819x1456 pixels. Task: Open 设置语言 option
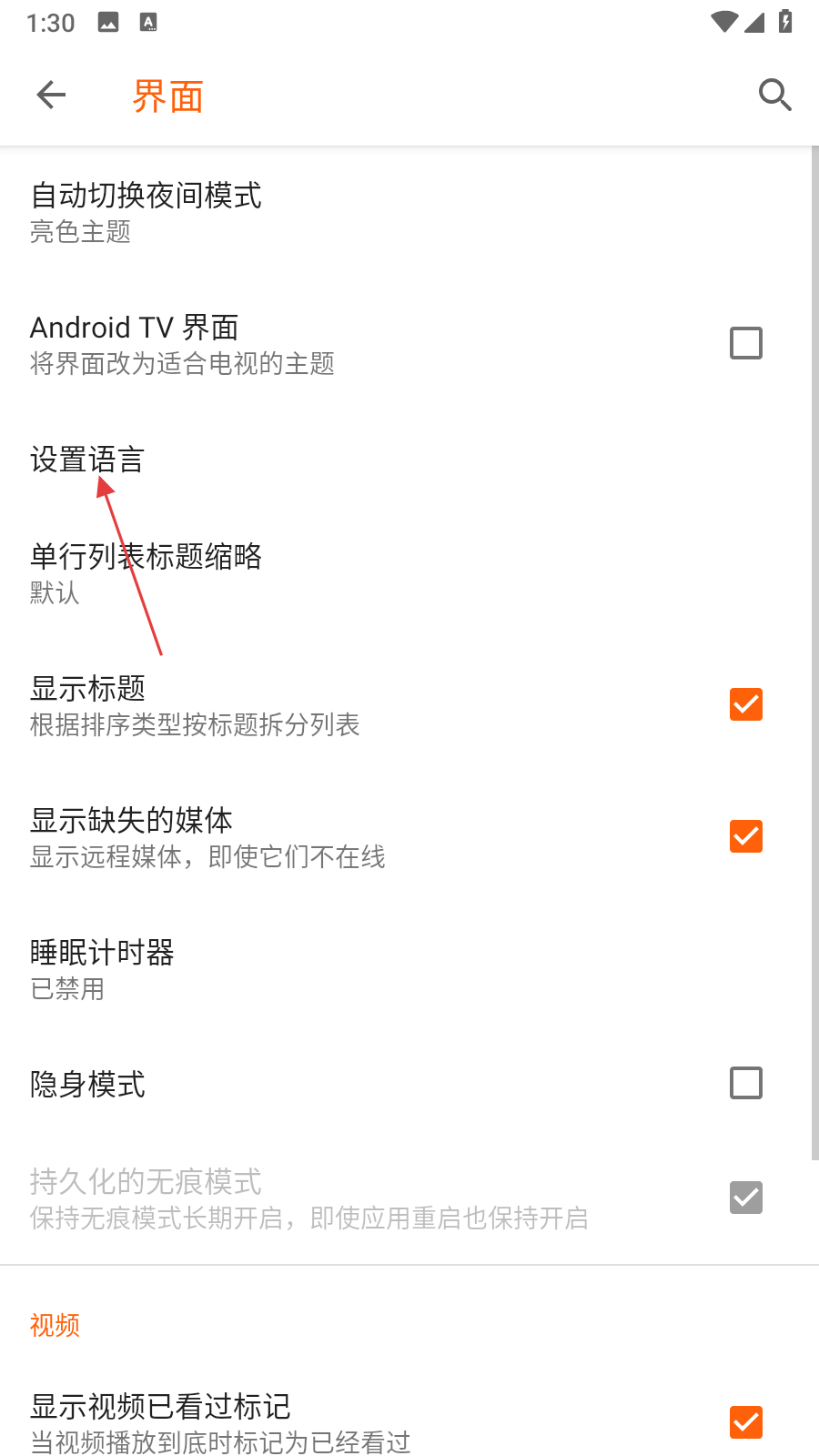click(x=87, y=460)
